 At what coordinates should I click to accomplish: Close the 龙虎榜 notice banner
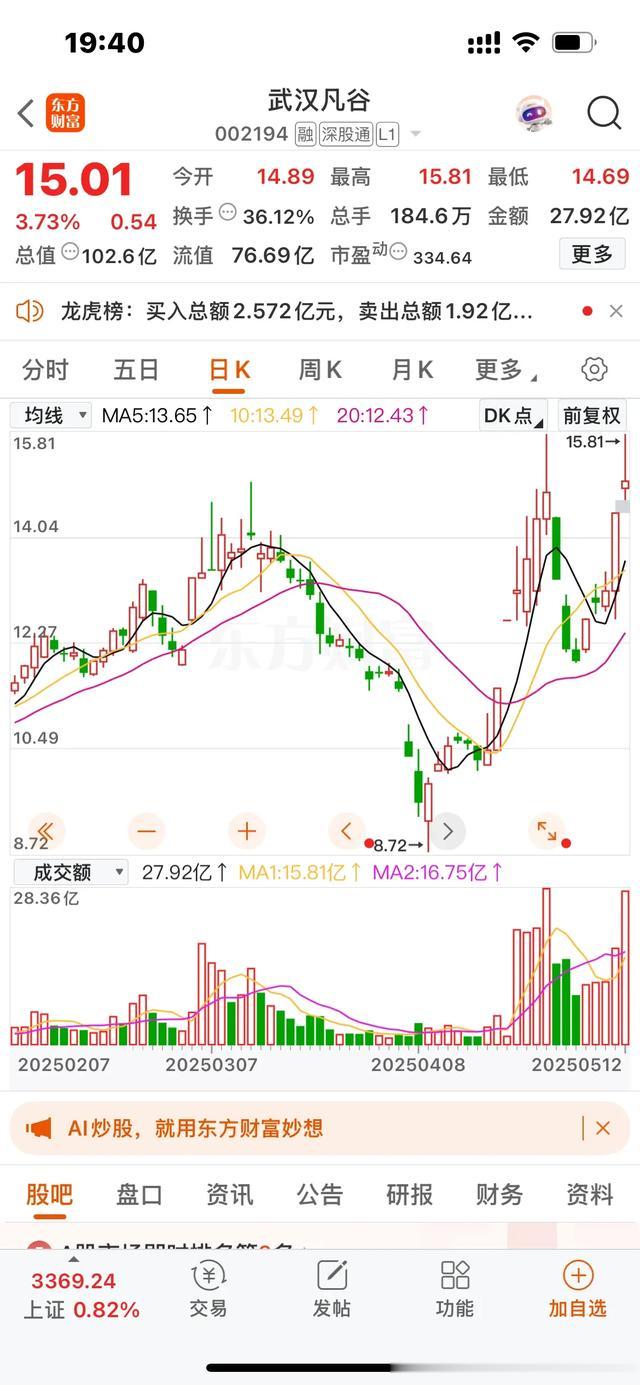pos(616,312)
